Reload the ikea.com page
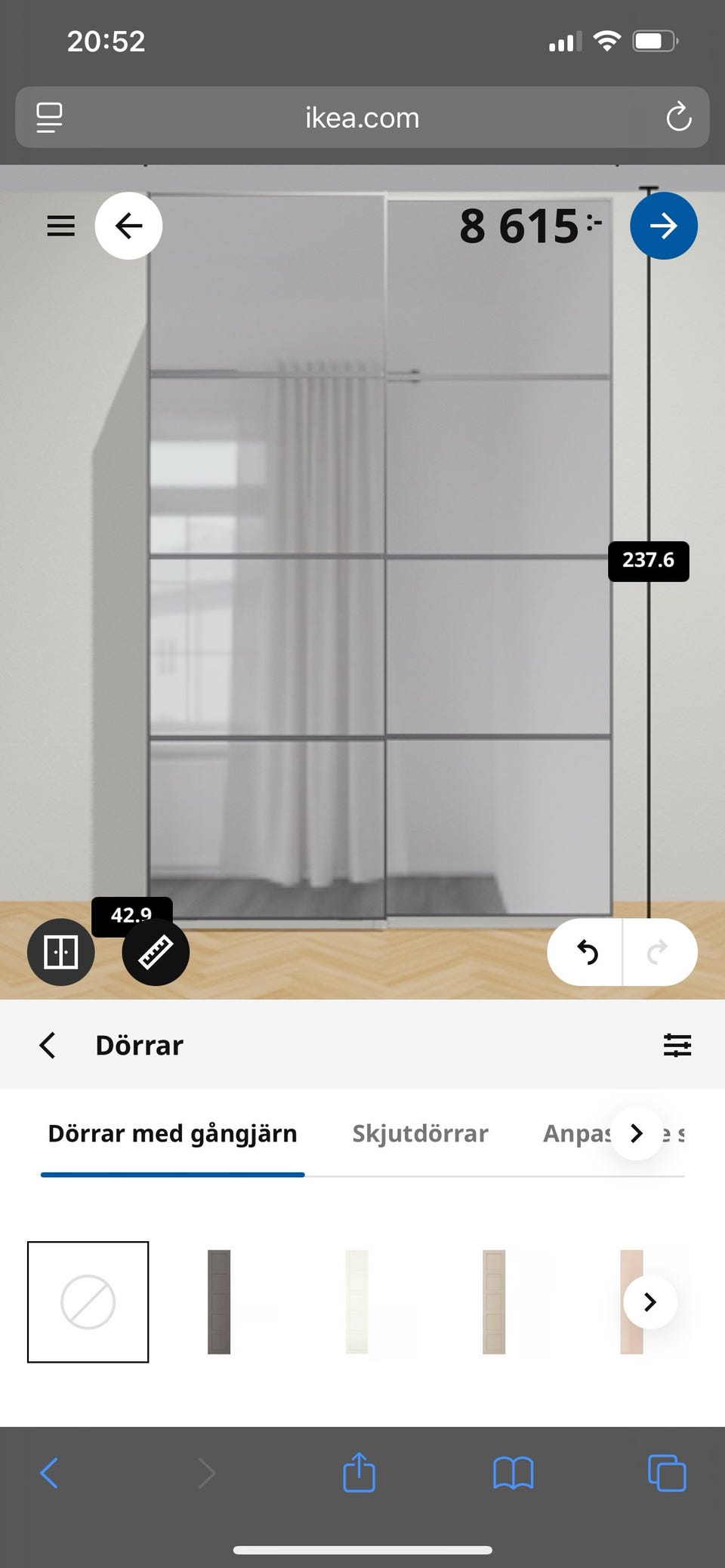Image resolution: width=725 pixels, height=1568 pixels. pyautogui.click(x=678, y=118)
